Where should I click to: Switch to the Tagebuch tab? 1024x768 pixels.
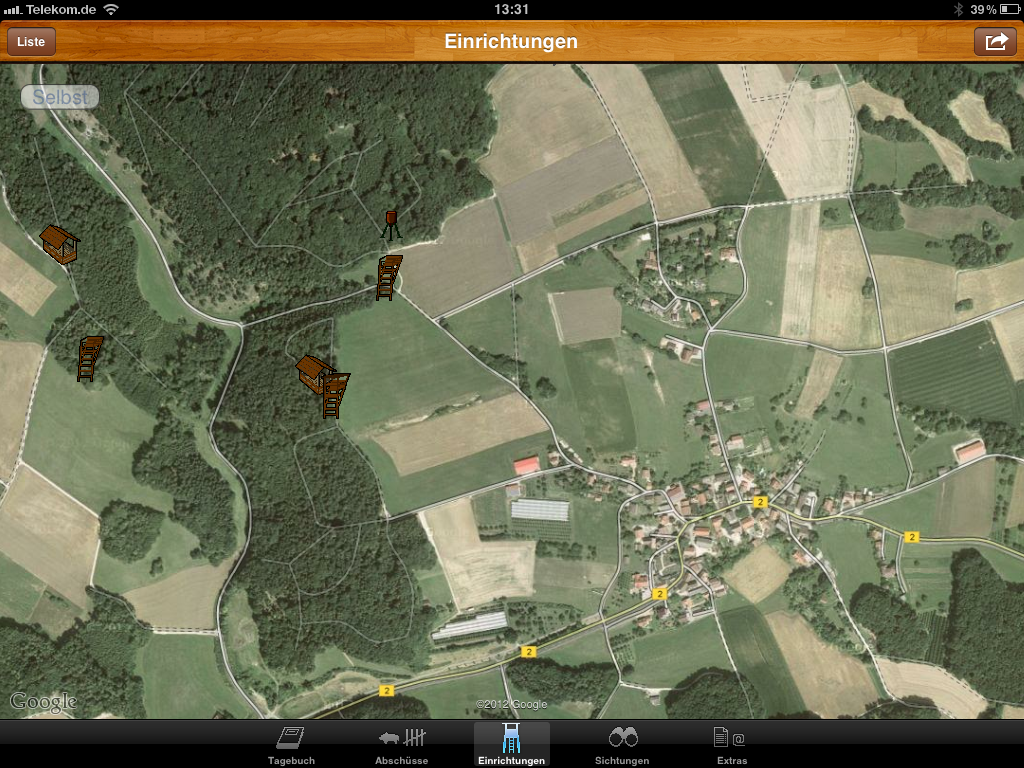click(x=291, y=745)
